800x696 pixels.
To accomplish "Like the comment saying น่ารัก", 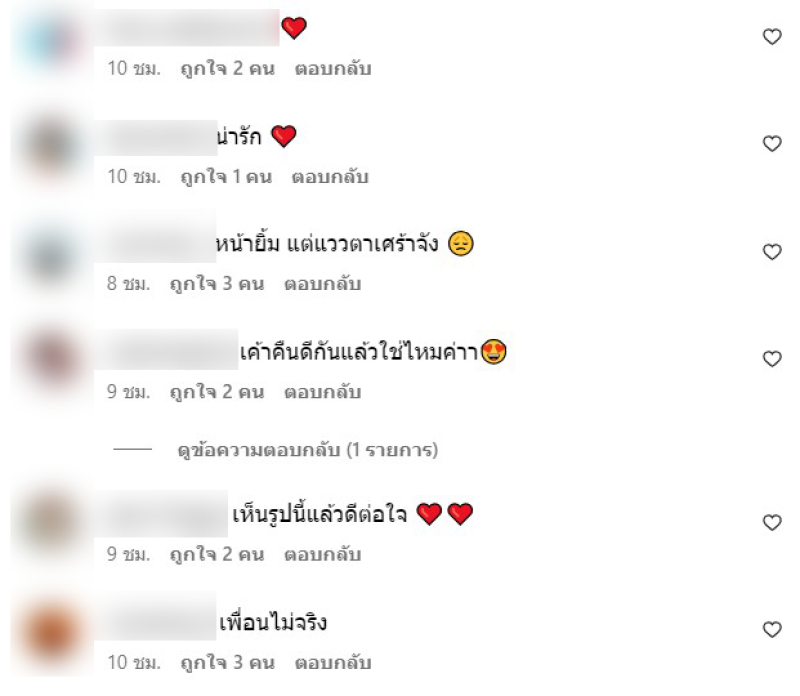I will point(772,144).
